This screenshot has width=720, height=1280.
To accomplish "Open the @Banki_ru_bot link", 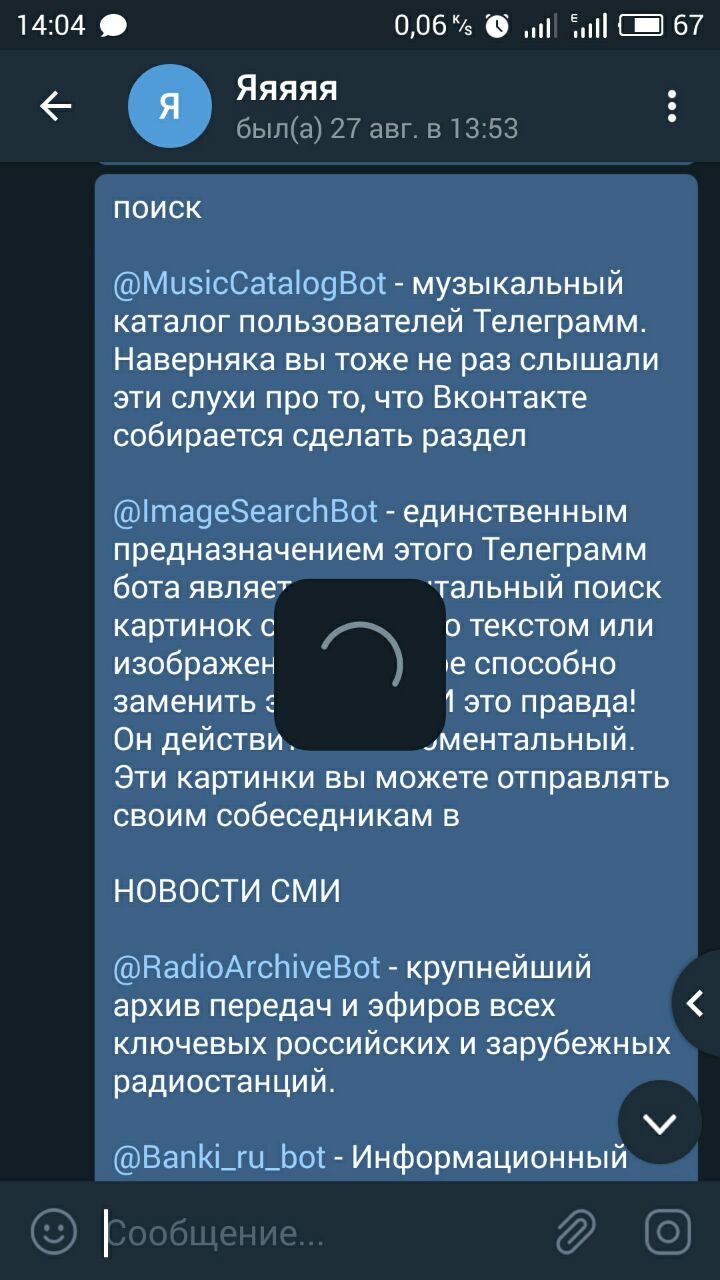I will [220, 1158].
